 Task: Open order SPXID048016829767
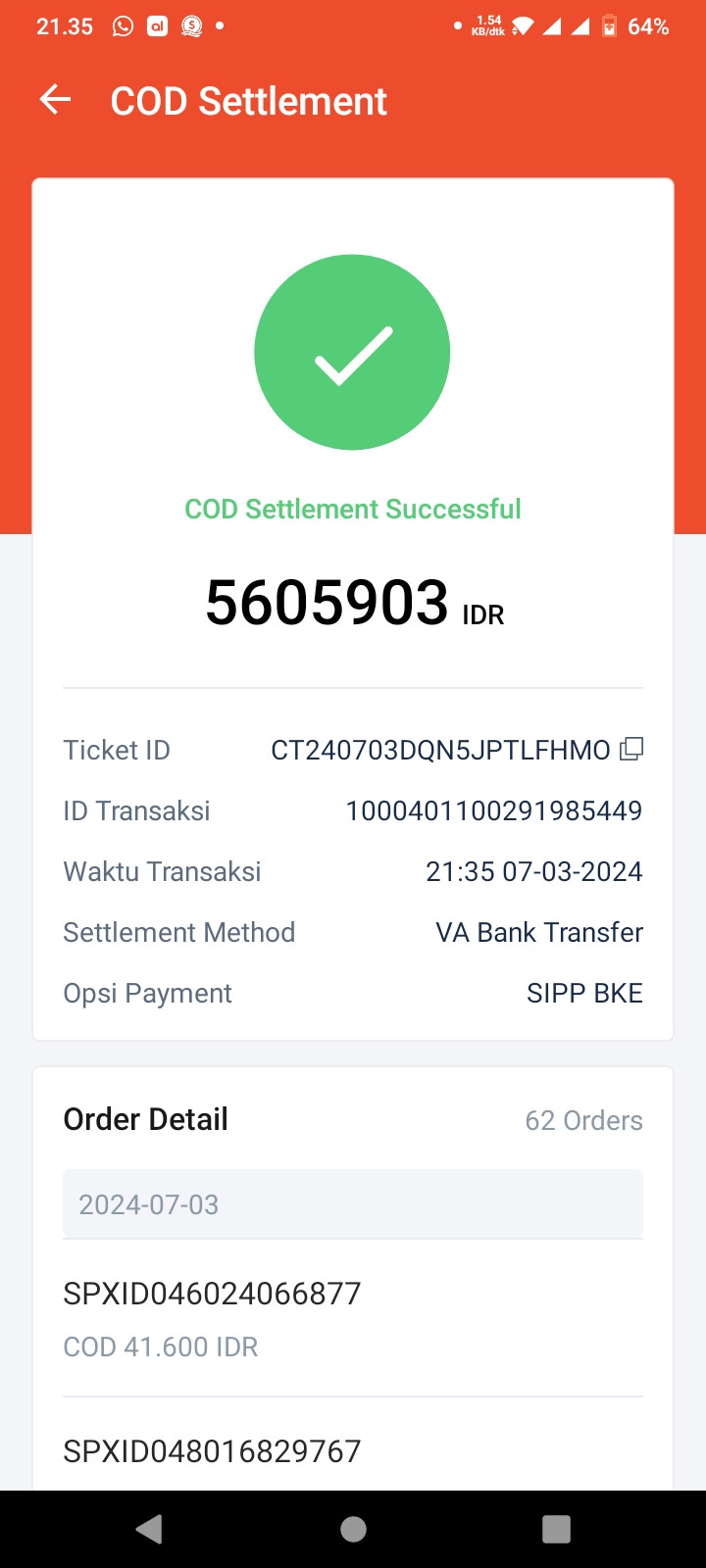pyautogui.click(x=212, y=1450)
